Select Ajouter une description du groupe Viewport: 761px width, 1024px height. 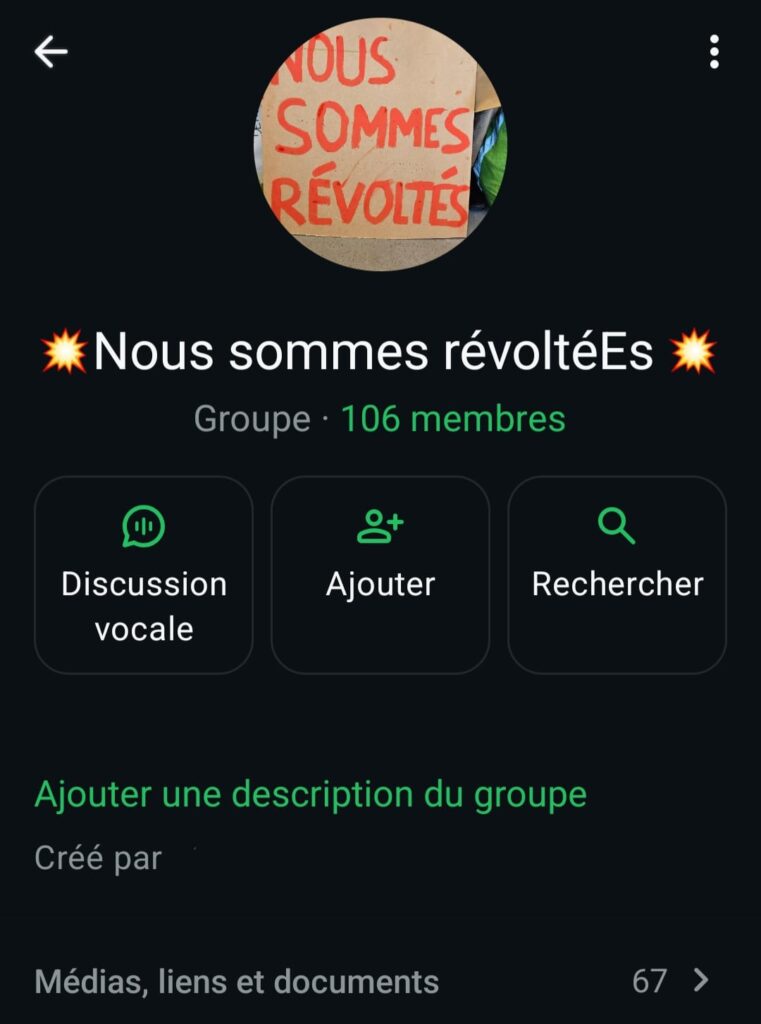click(x=310, y=795)
